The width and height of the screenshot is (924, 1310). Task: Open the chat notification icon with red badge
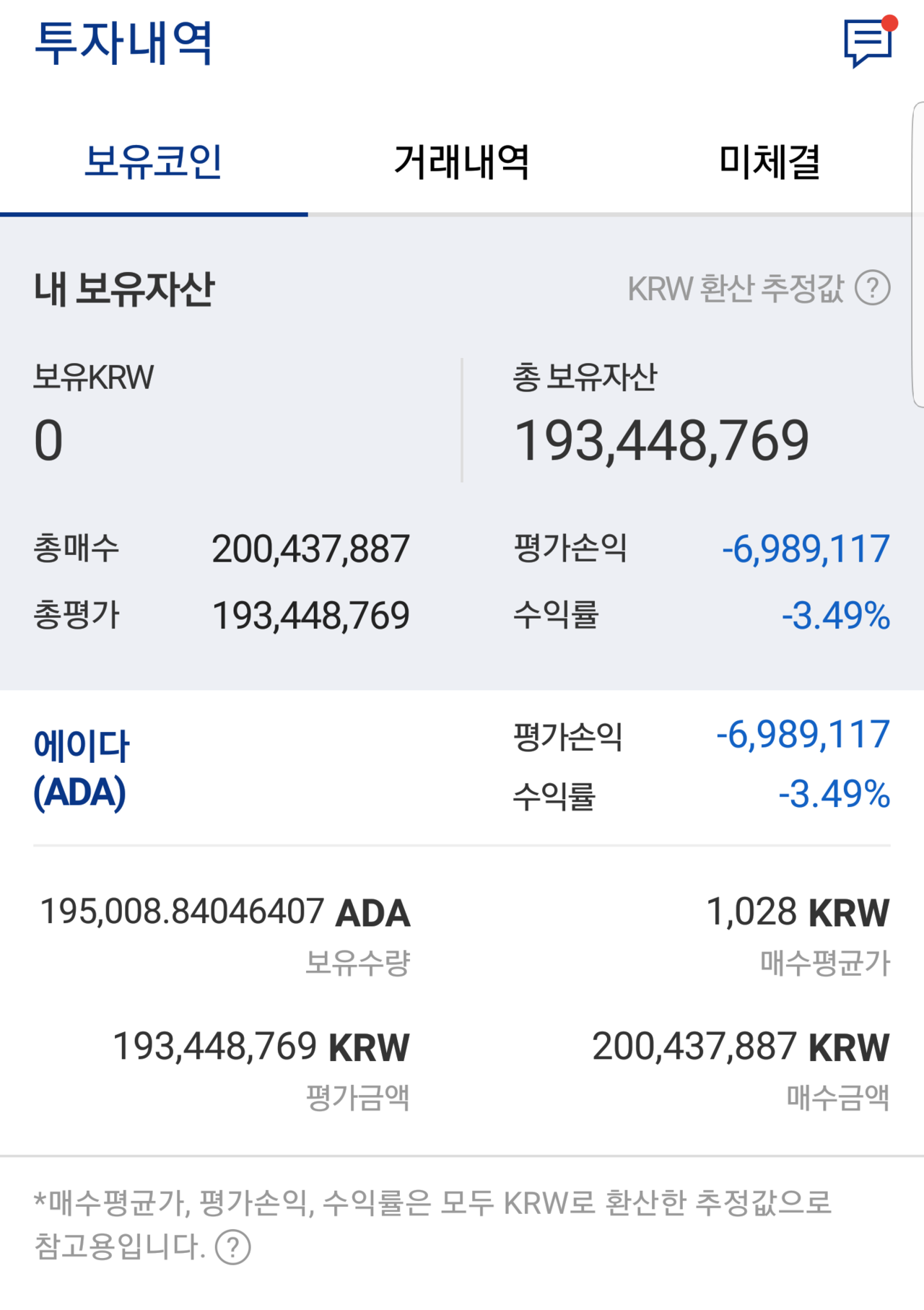tap(869, 45)
